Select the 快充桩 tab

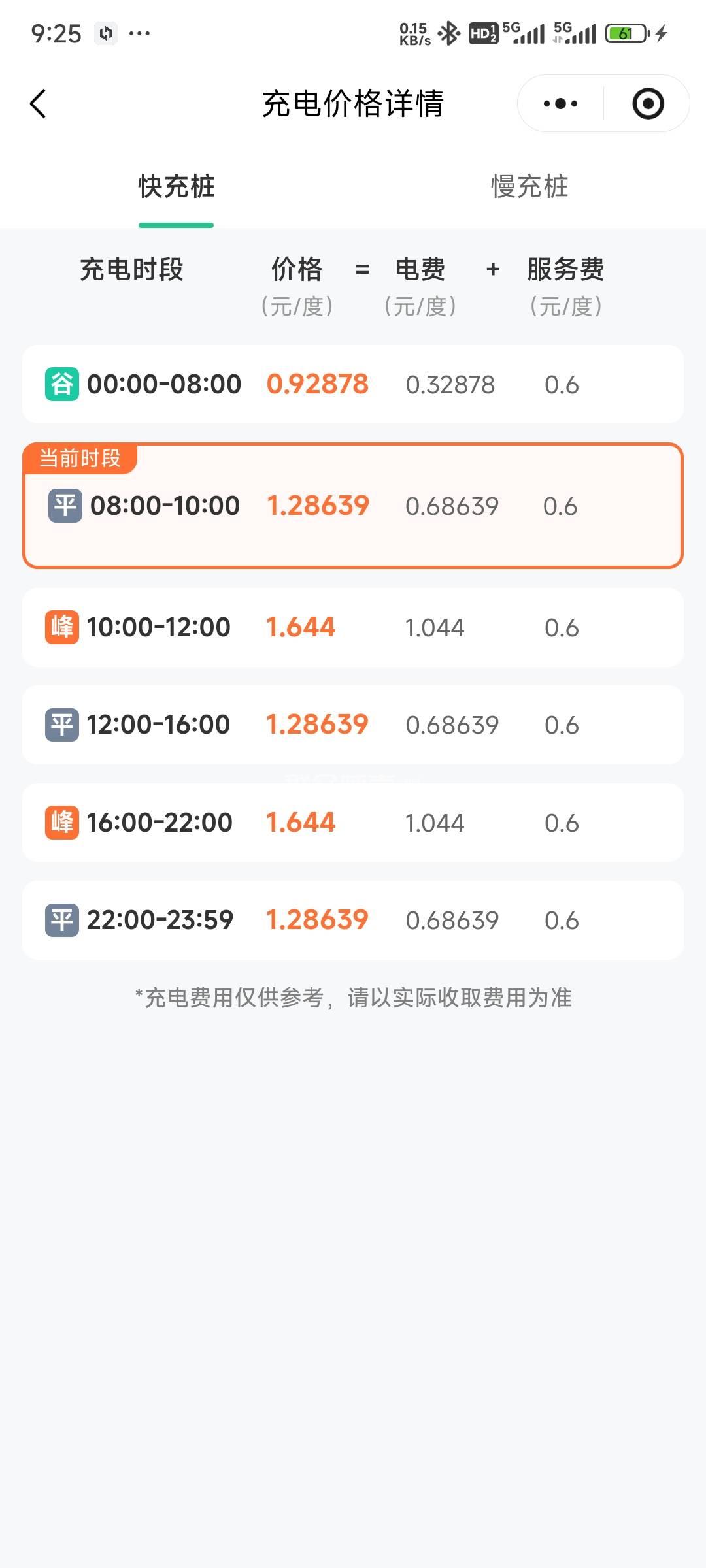[176, 187]
